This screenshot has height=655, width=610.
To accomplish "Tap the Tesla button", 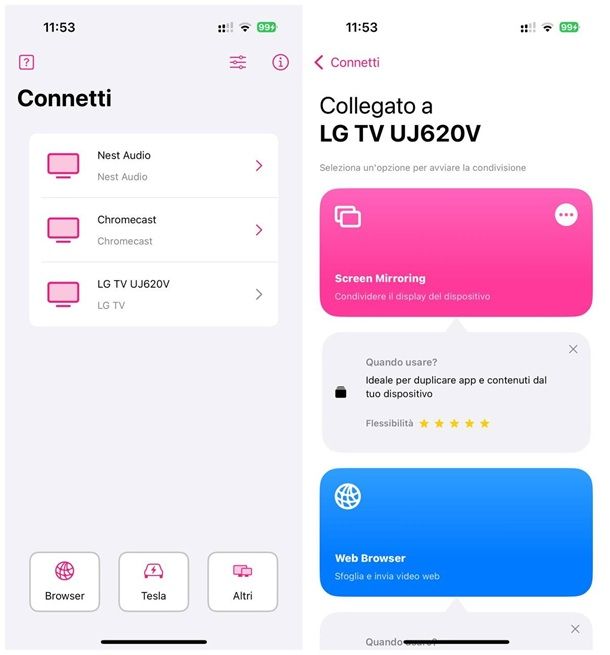I will (x=153, y=582).
